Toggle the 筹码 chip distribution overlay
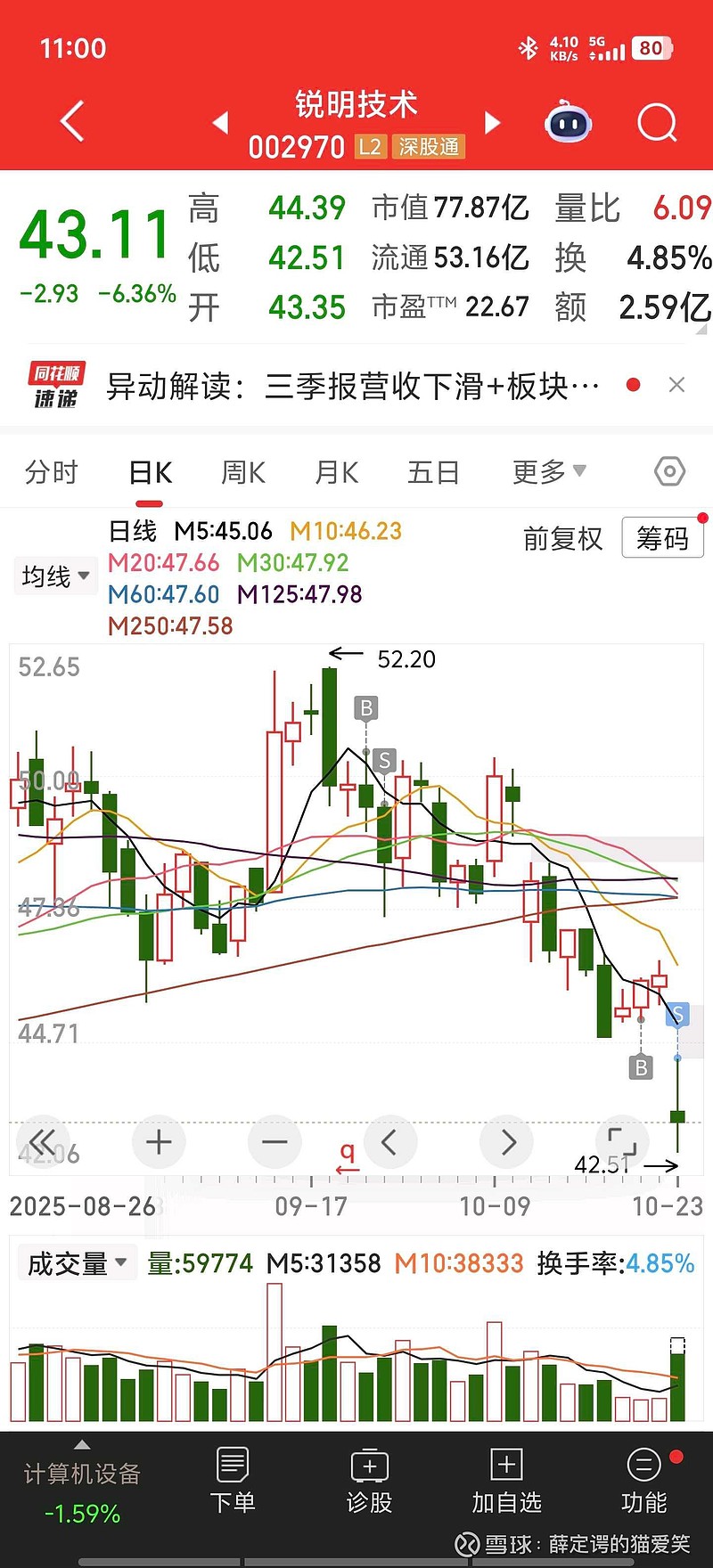The image size is (713, 1568). pos(662,538)
